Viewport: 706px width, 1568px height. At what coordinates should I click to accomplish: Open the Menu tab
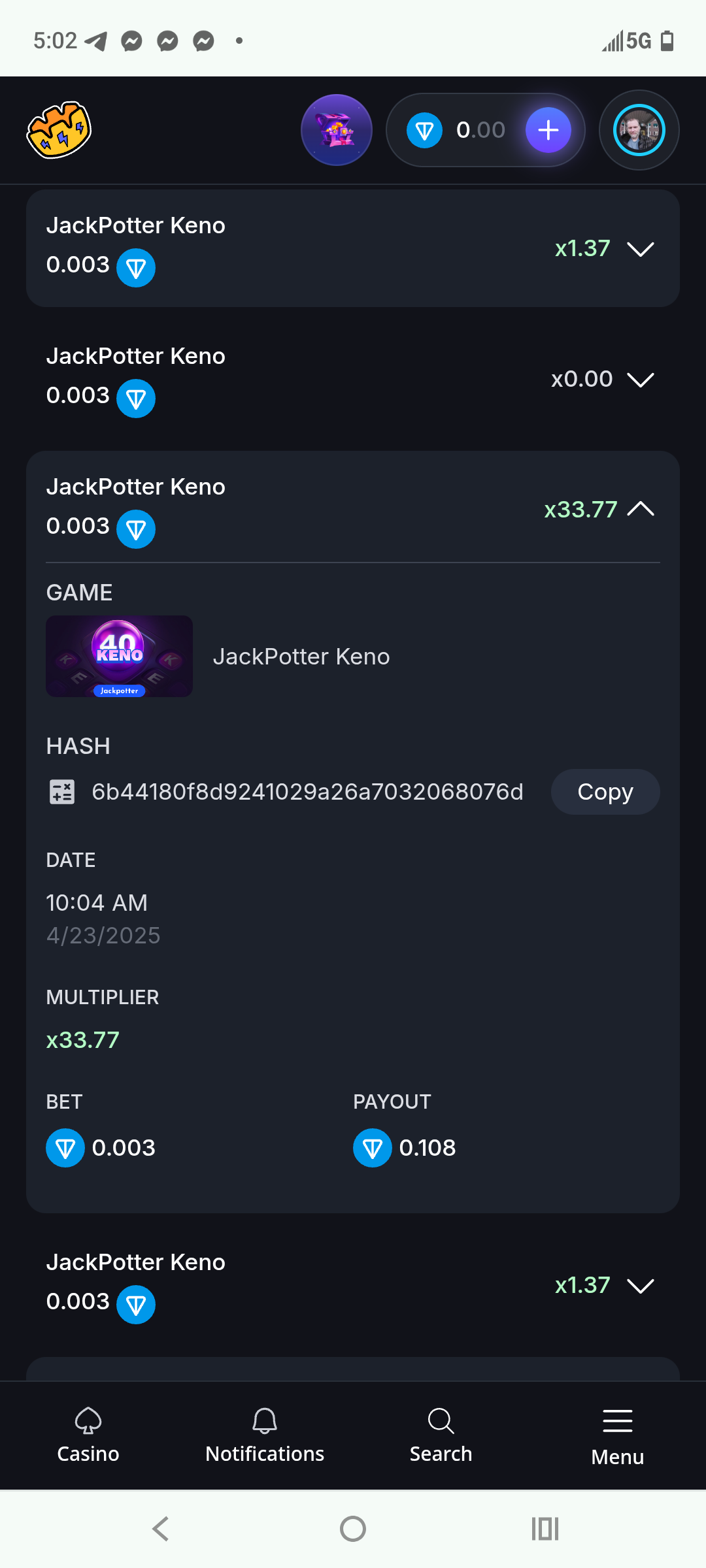[617, 1435]
